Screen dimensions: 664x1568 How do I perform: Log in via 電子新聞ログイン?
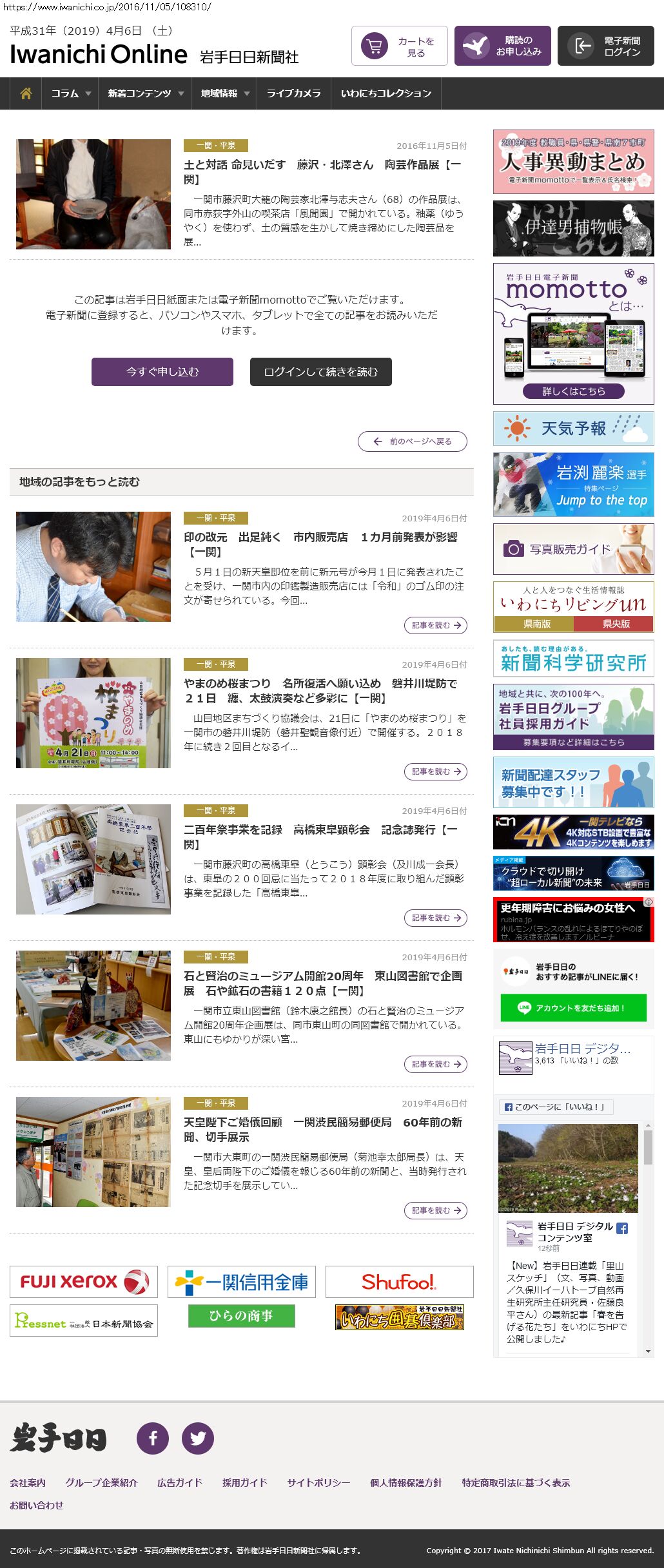coord(606,46)
